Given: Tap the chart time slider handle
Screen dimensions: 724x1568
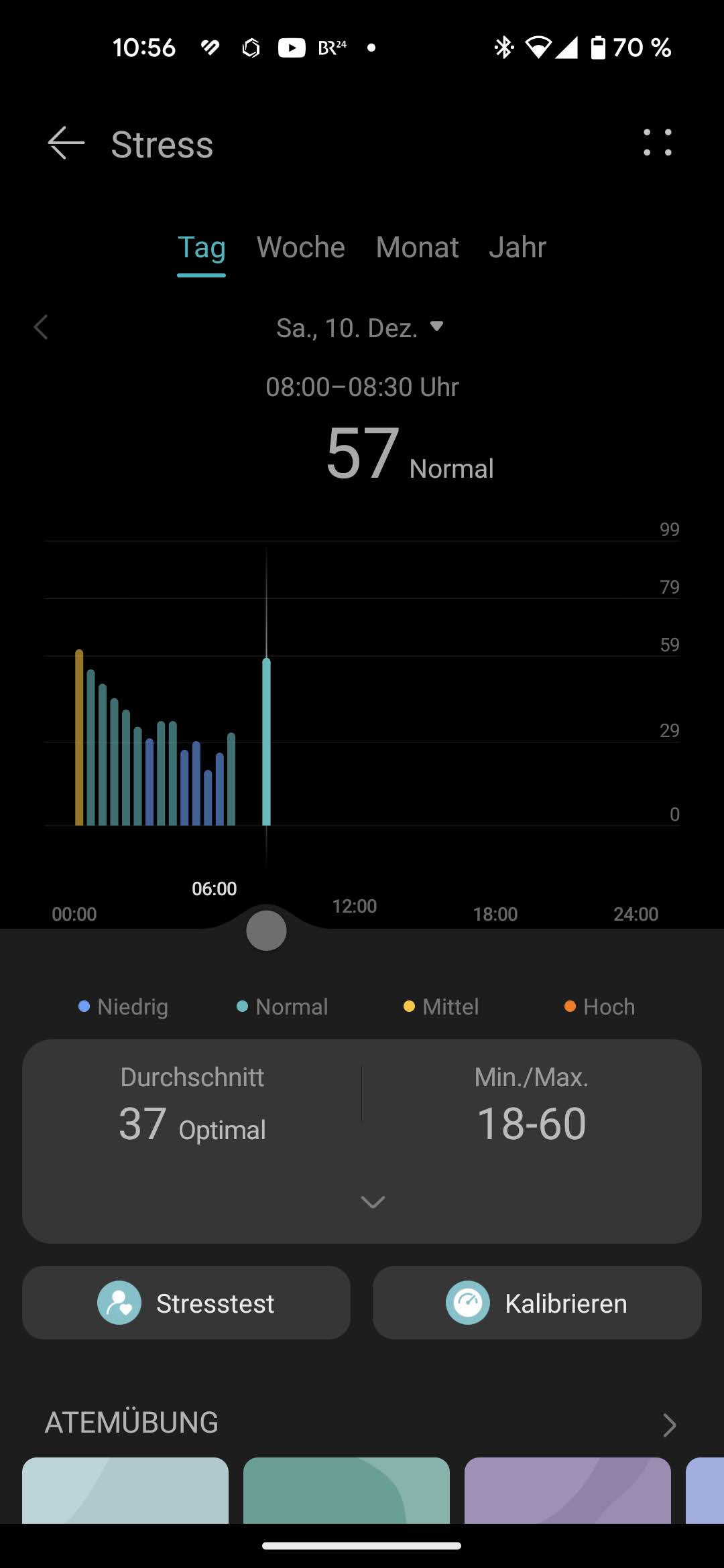Looking at the screenshot, I should coord(266,931).
